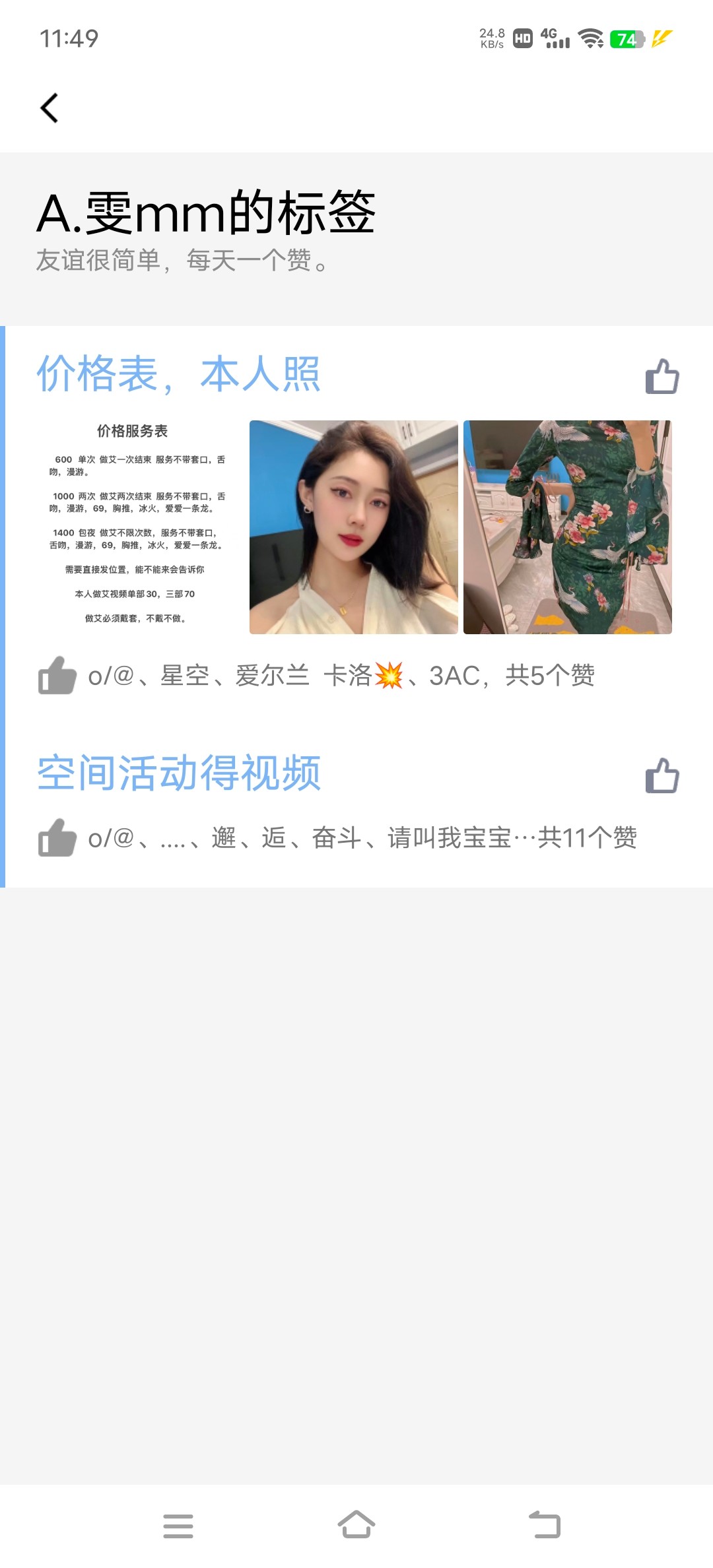View who liked 空间活动得视频 (共11个赞)
This screenshot has height=1568, width=713.
[x=362, y=838]
